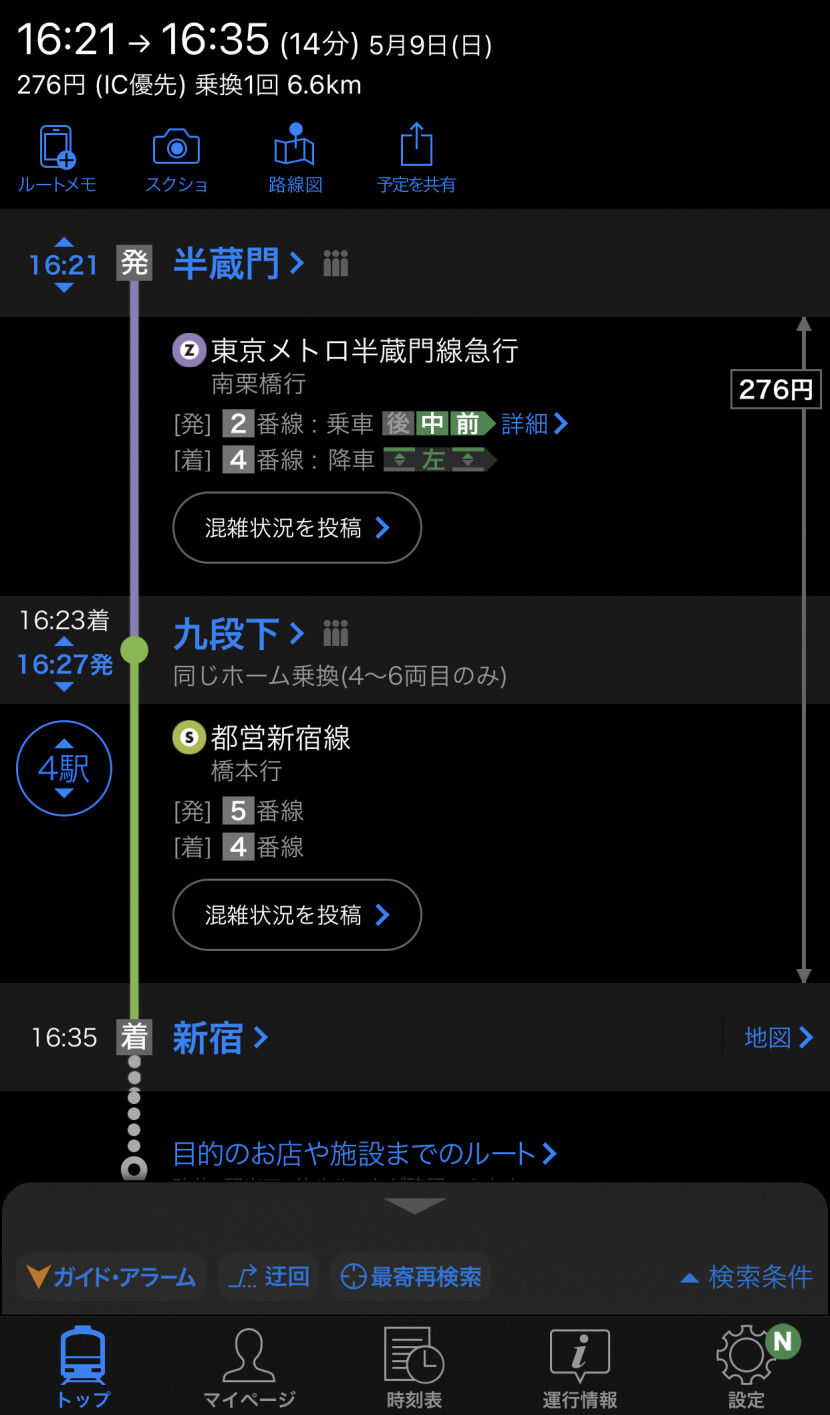Viewport: 830px width, 1415px height.
Task: Search a detour route with 迂回
Action: [269, 1277]
